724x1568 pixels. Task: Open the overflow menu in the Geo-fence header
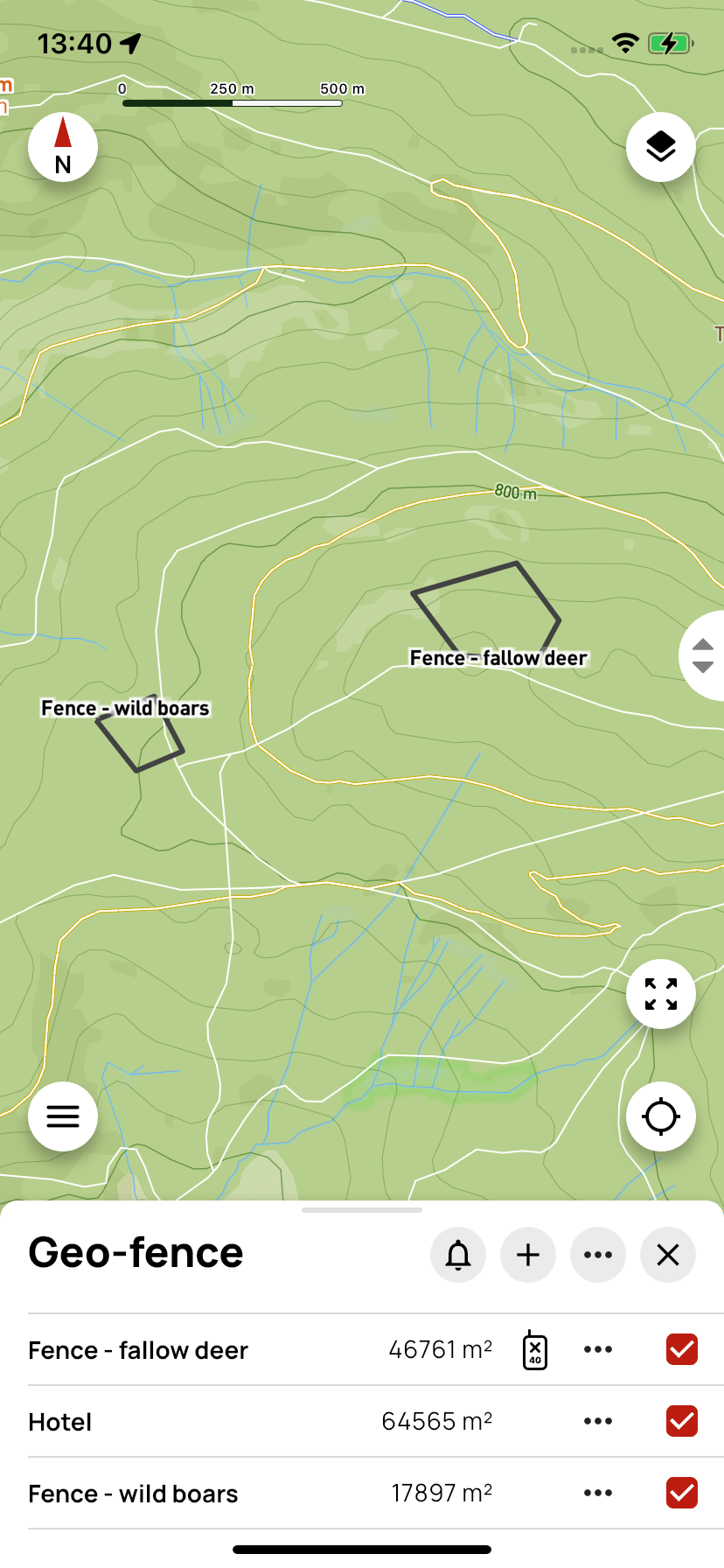coord(598,1255)
